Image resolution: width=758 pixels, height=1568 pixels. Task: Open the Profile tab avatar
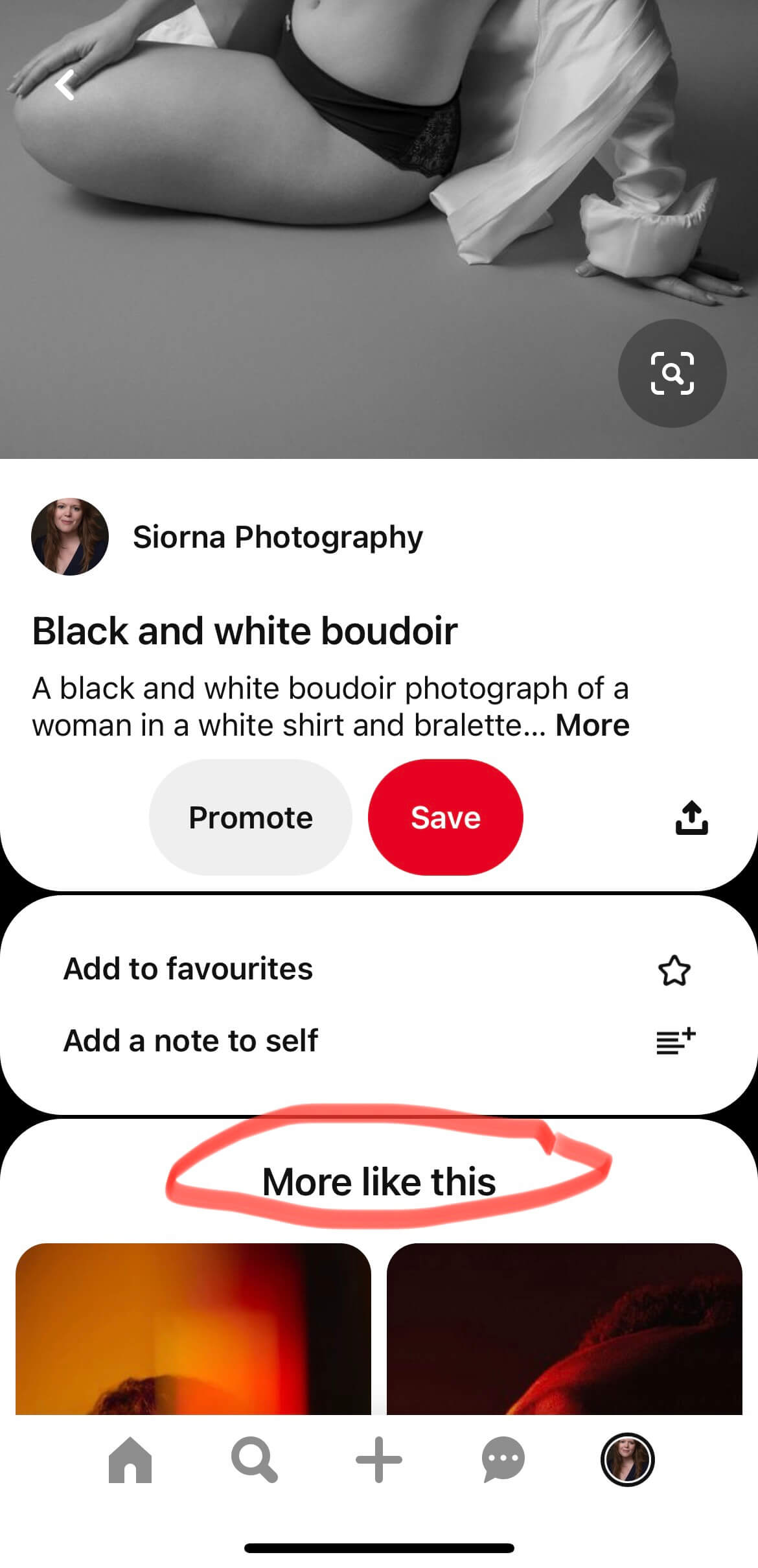click(628, 1460)
